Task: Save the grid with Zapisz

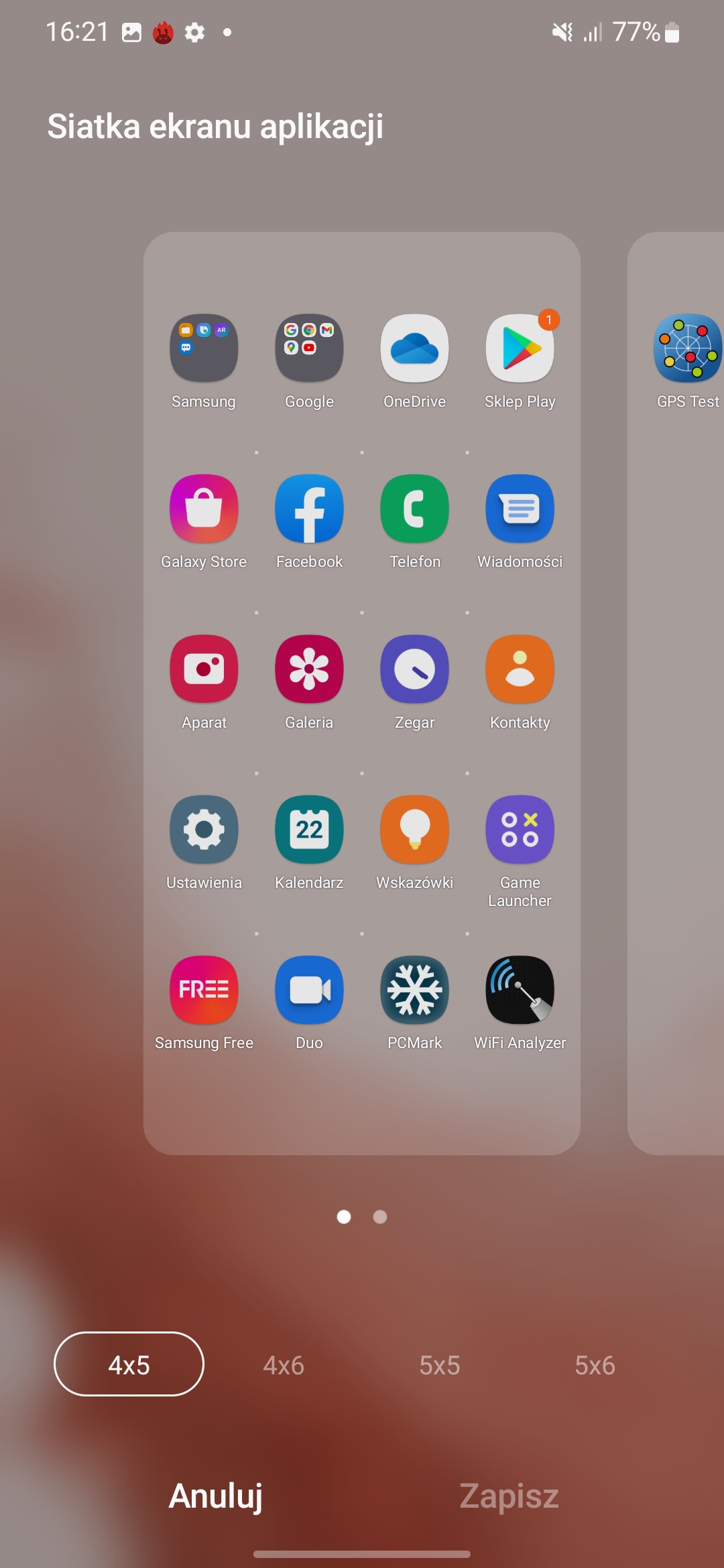Action: pos(509,1496)
